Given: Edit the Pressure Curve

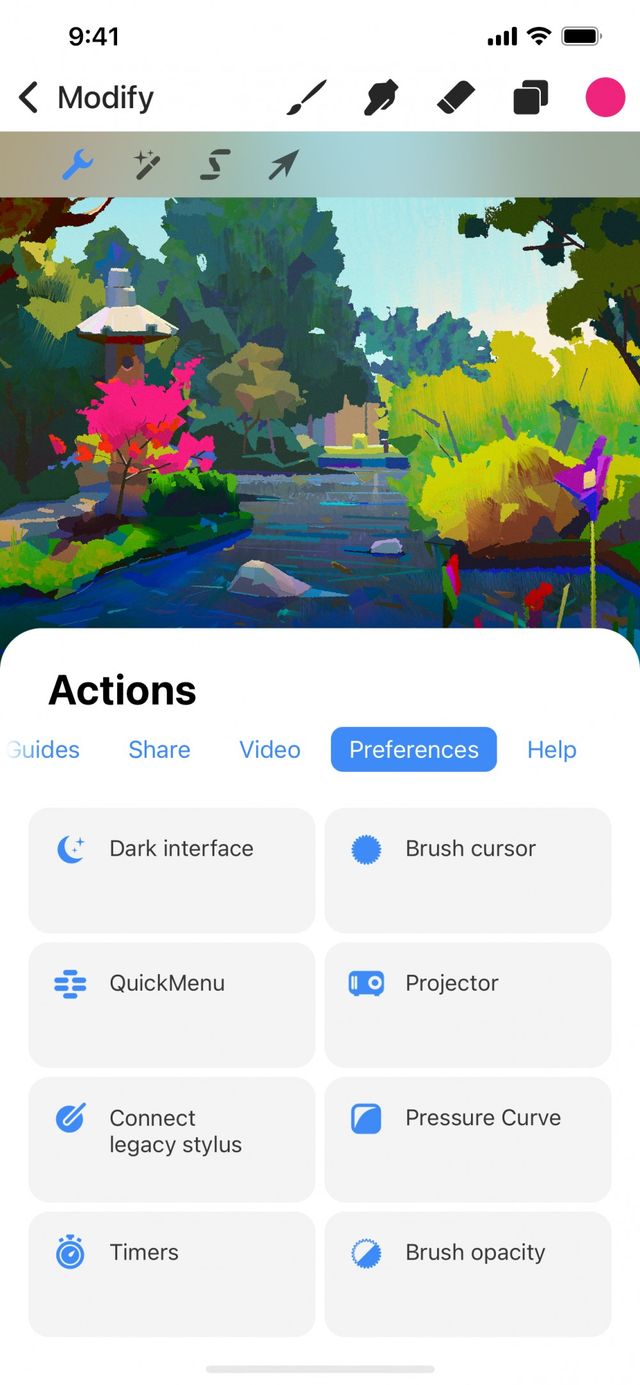Looking at the screenshot, I should (467, 1139).
